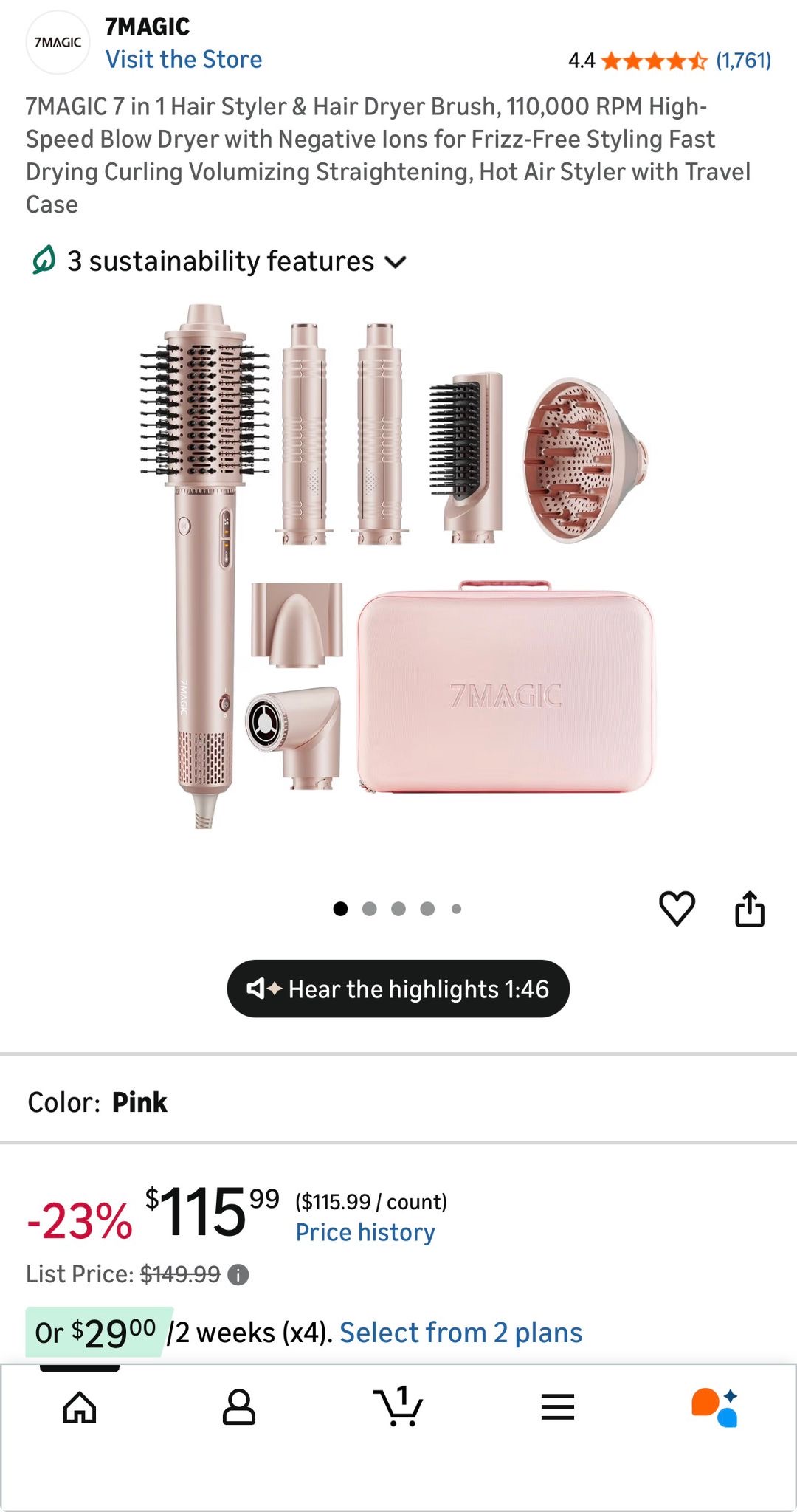Share this product
This screenshot has width=797, height=1512.
pyautogui.click(x=749, y=908)
